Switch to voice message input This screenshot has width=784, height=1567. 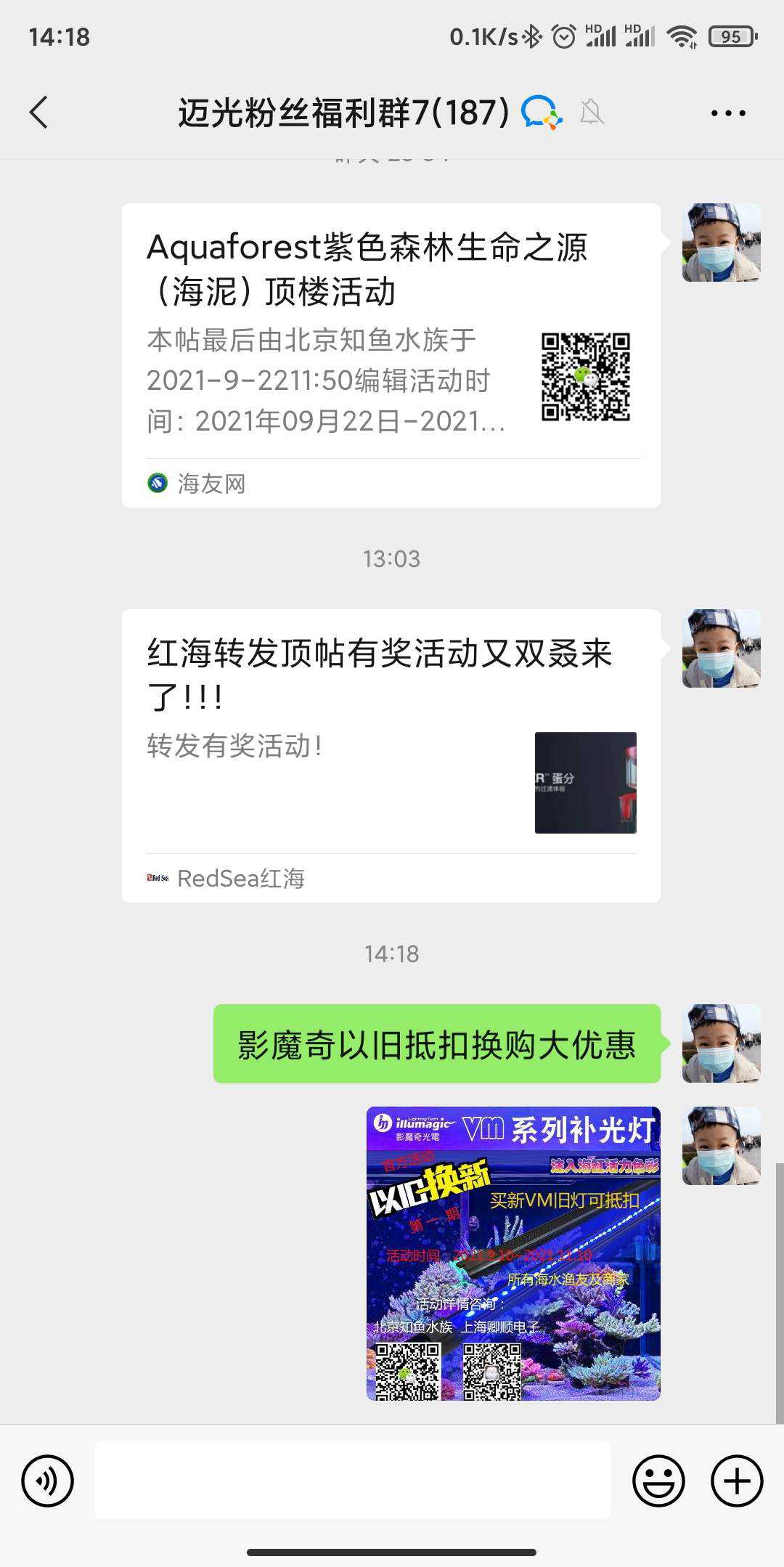click(x=48, y=1481)
